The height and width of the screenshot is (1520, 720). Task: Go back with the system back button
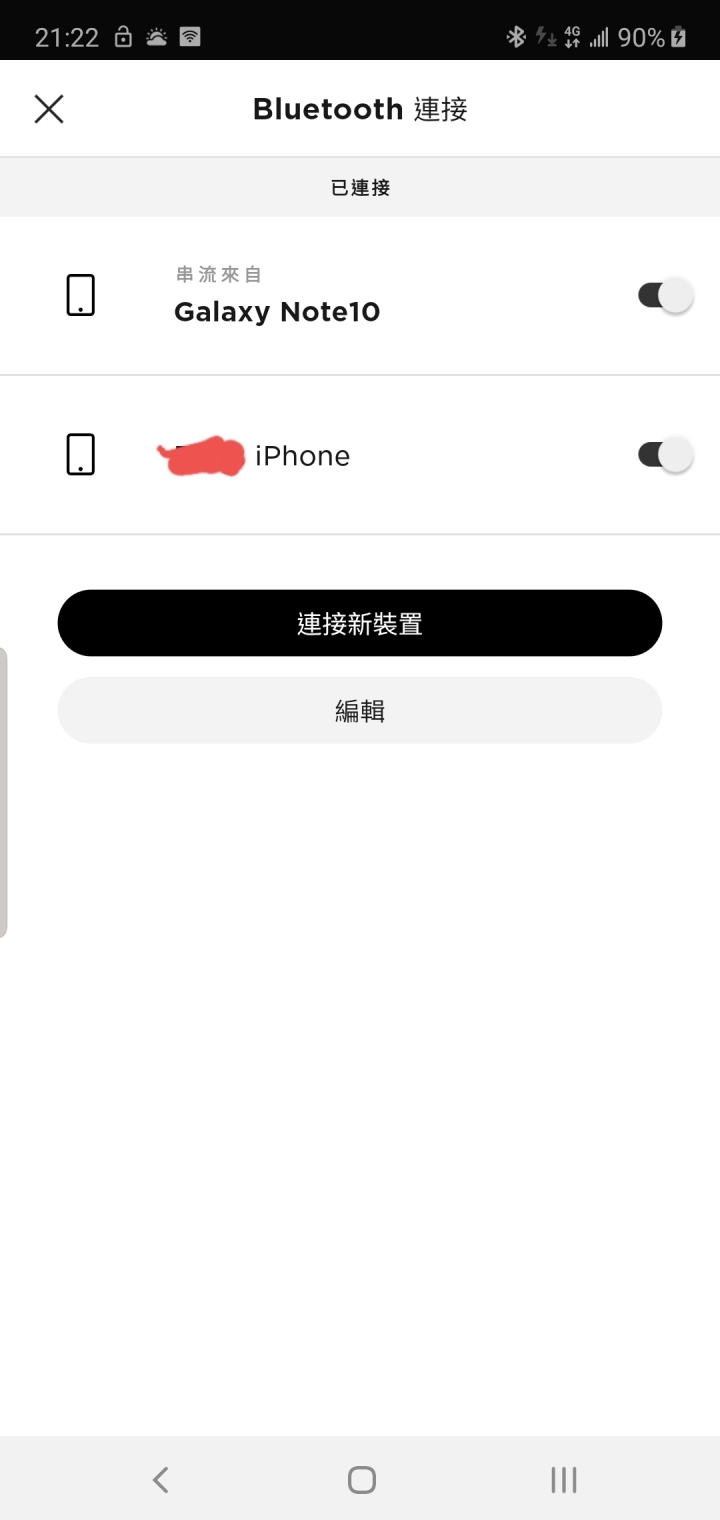(x=160, y=1480)
